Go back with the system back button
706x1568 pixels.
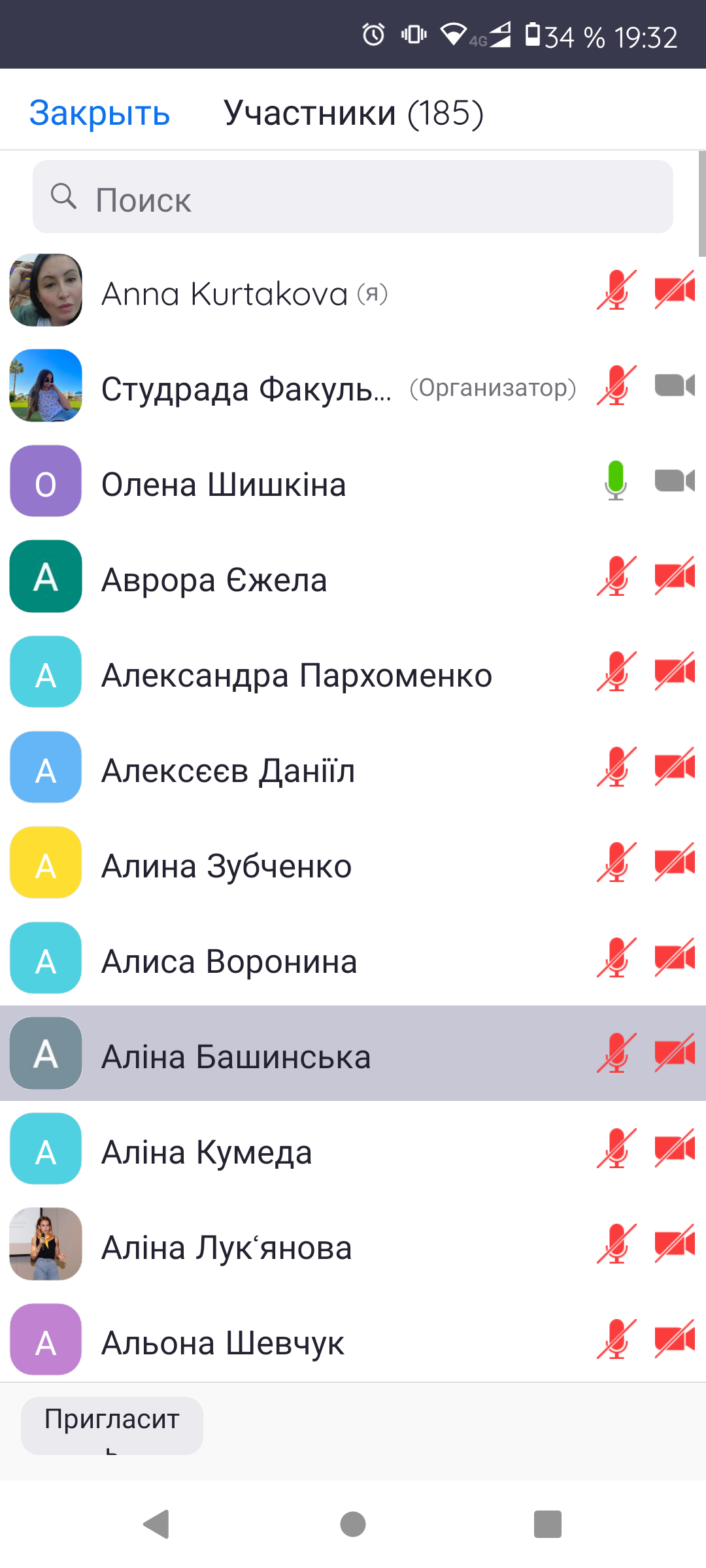pyautogui.click(x=156, y=1524)
